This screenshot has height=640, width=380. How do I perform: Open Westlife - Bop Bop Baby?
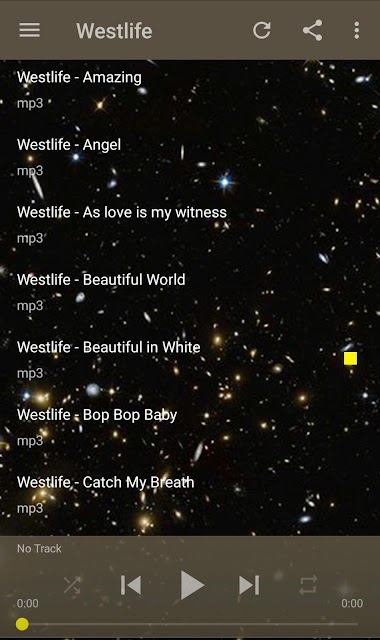point(190,427)
